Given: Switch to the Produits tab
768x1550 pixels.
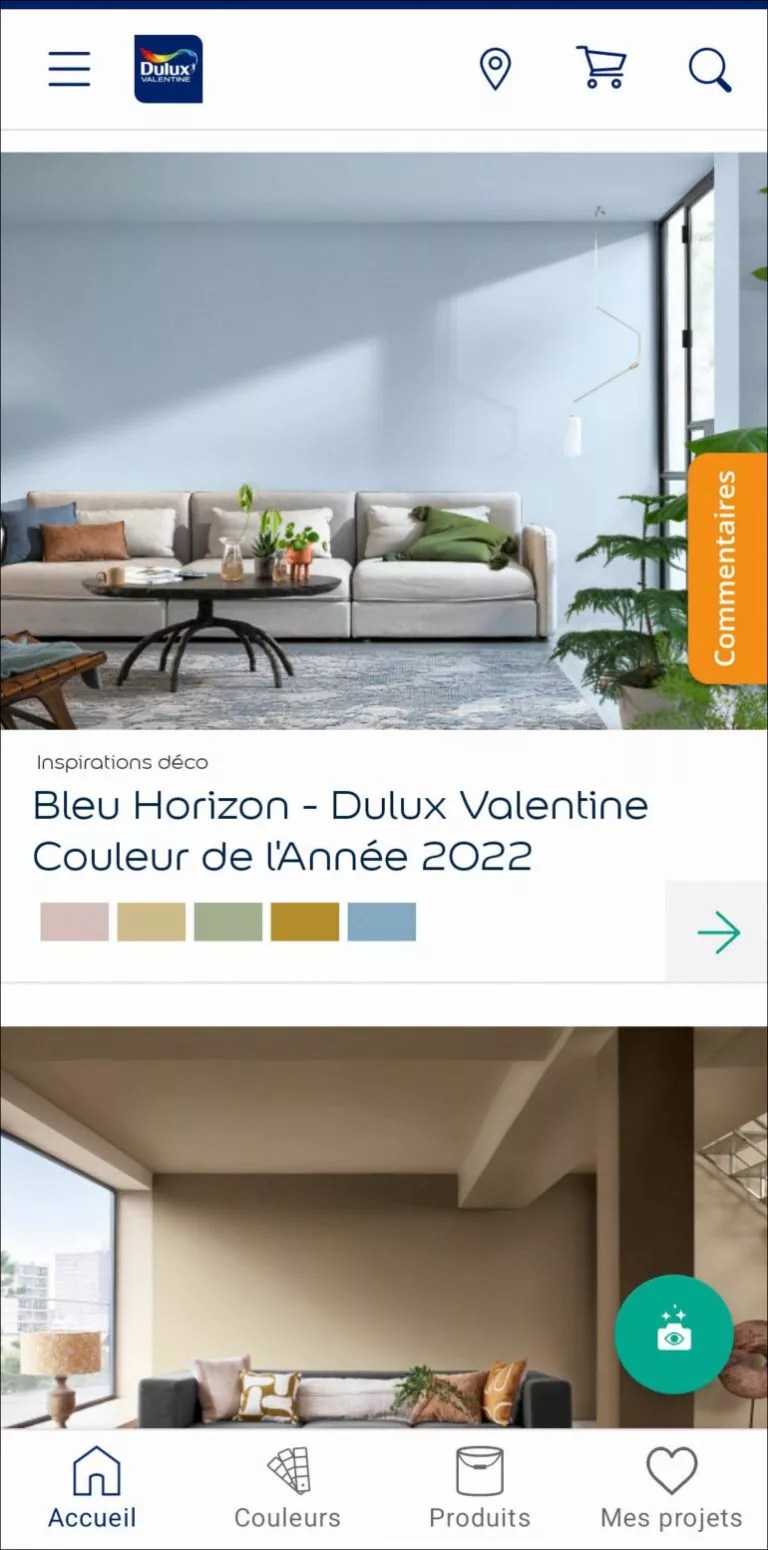Looking at the screenshot, I should [479, 1488].
